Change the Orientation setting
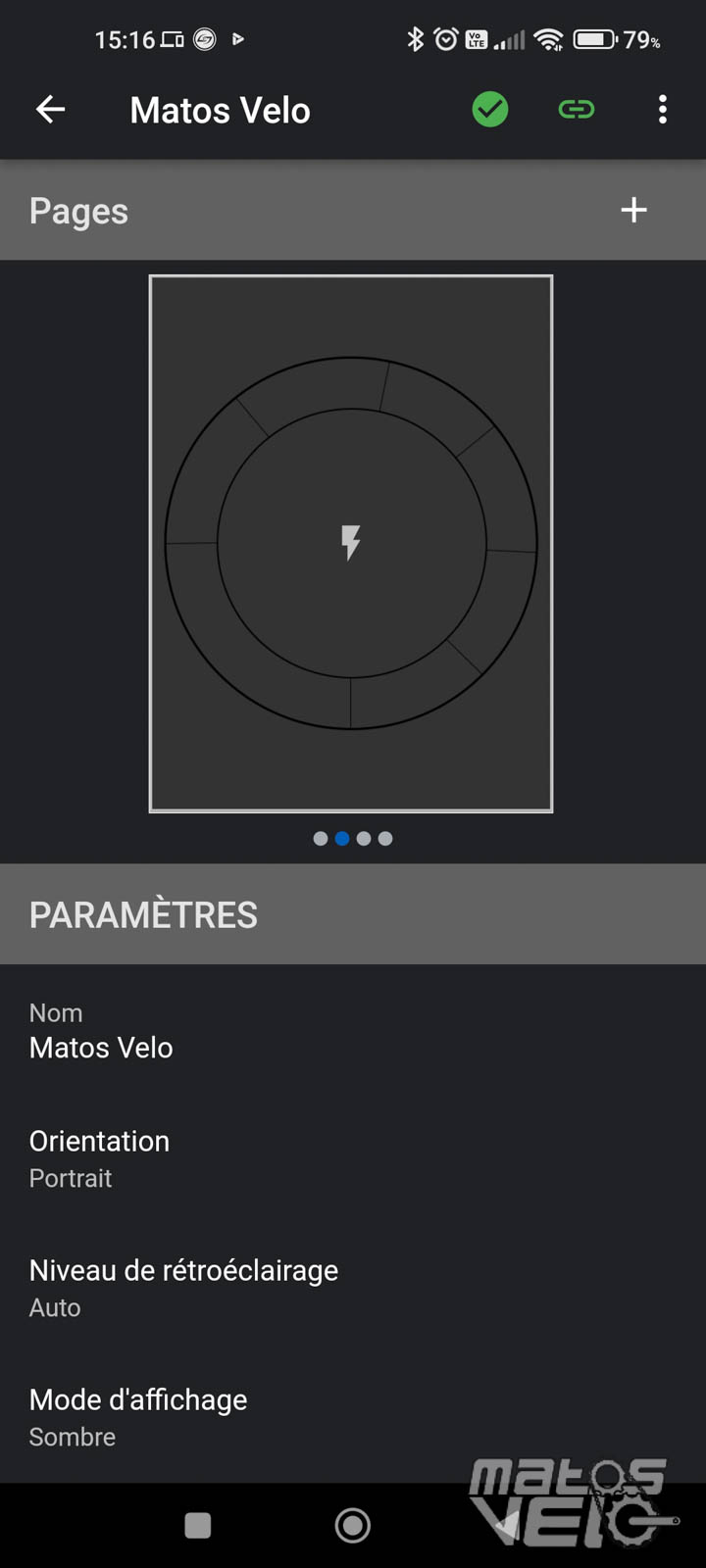Image resolution: width=706 pixels, height=1568 pixels. tap(353, 1159)
